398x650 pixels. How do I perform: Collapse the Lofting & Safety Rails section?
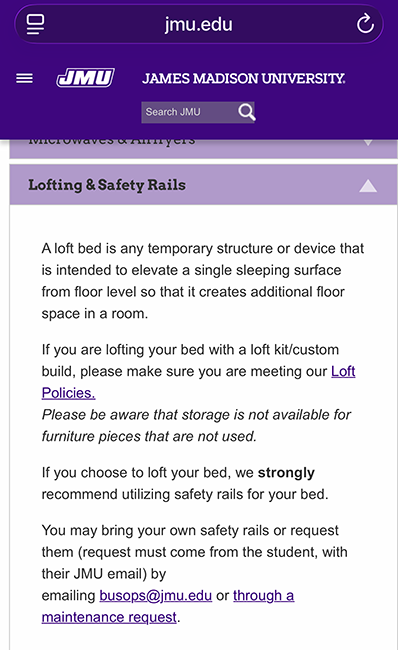(203, 185)
